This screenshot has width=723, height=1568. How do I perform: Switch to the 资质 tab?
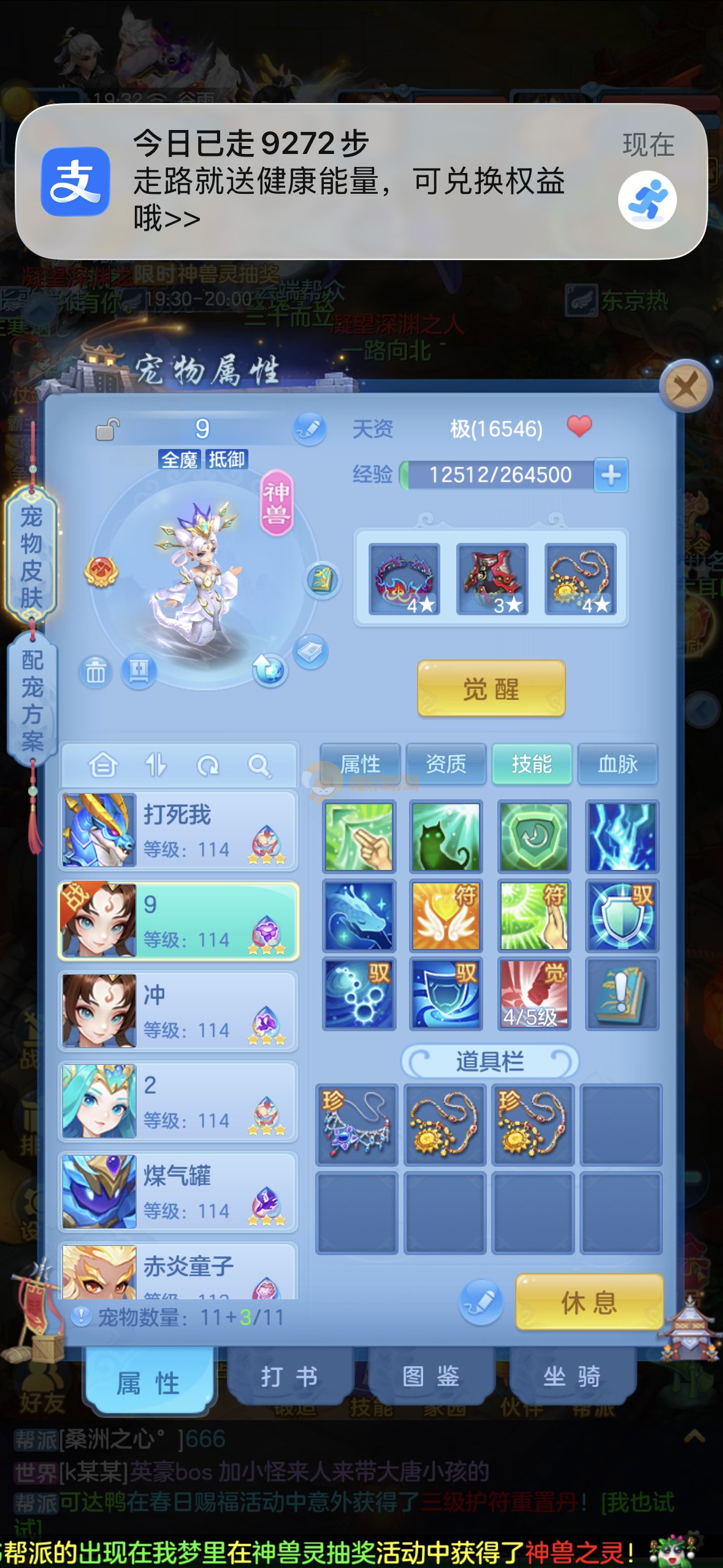click(x=446, y=764)
